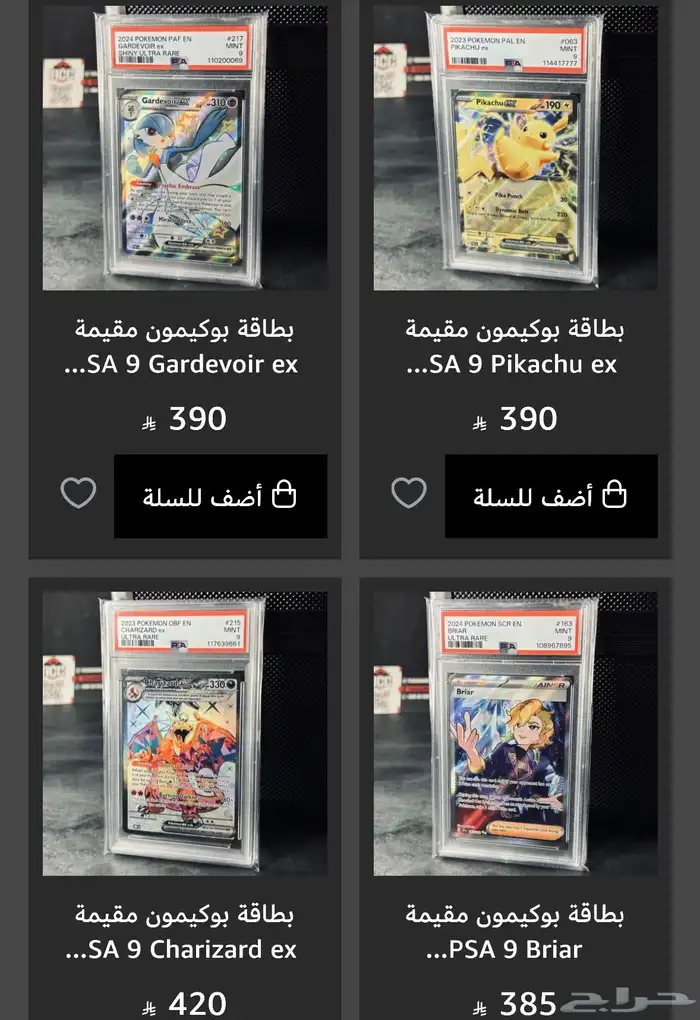700x1020 pixels.
Task: Favorite the Gardevoir ex card
Action: [79, 493]
